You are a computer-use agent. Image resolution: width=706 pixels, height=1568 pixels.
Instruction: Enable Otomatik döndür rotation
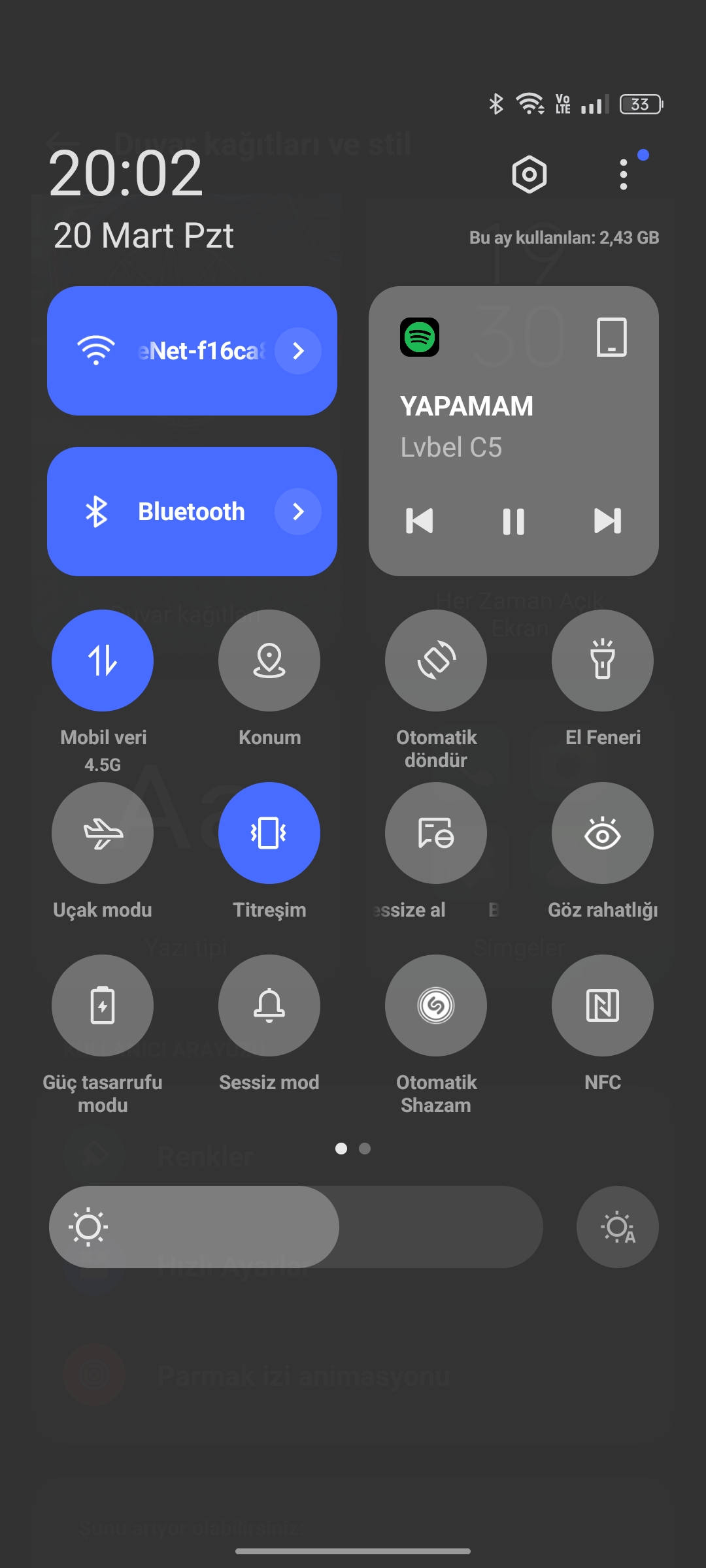(436, 661)
